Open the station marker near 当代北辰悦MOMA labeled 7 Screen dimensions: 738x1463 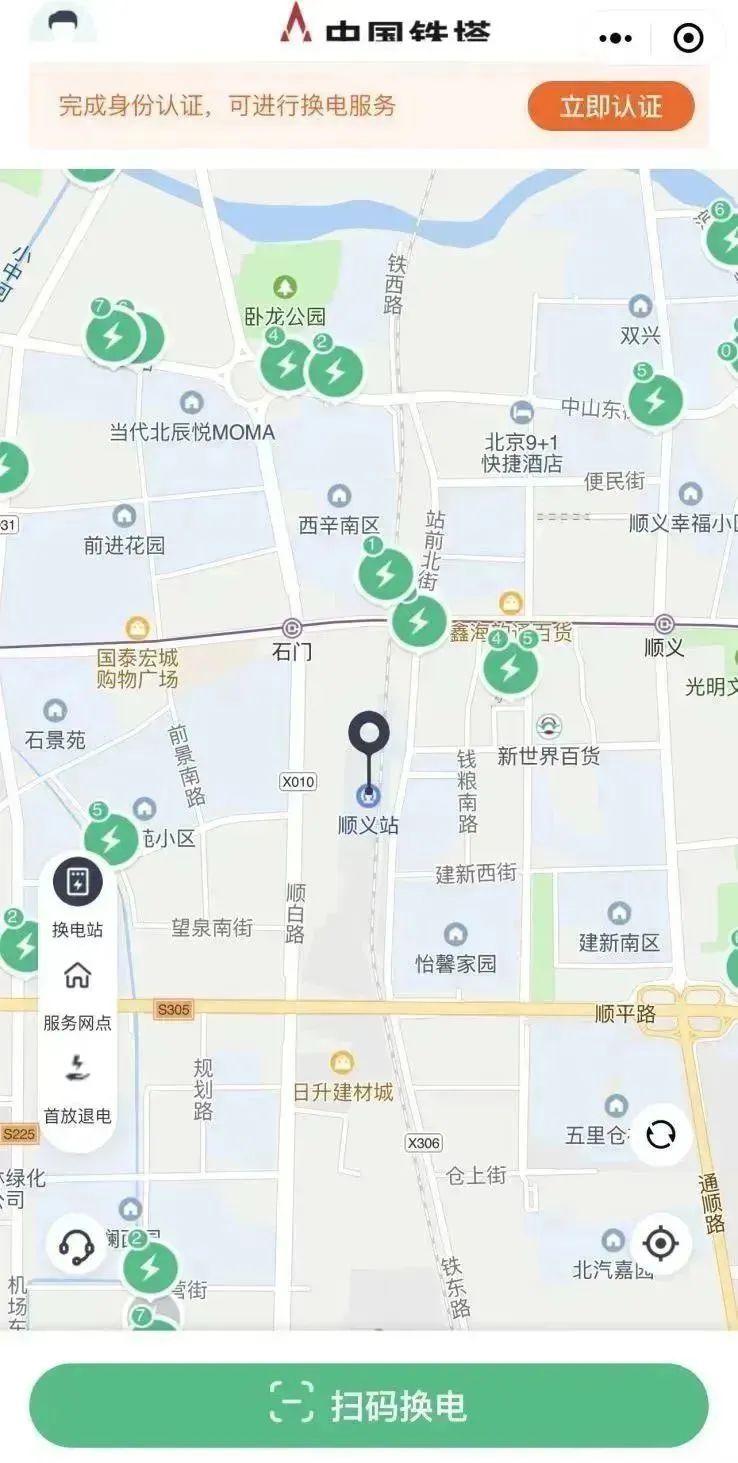point(112,336)
